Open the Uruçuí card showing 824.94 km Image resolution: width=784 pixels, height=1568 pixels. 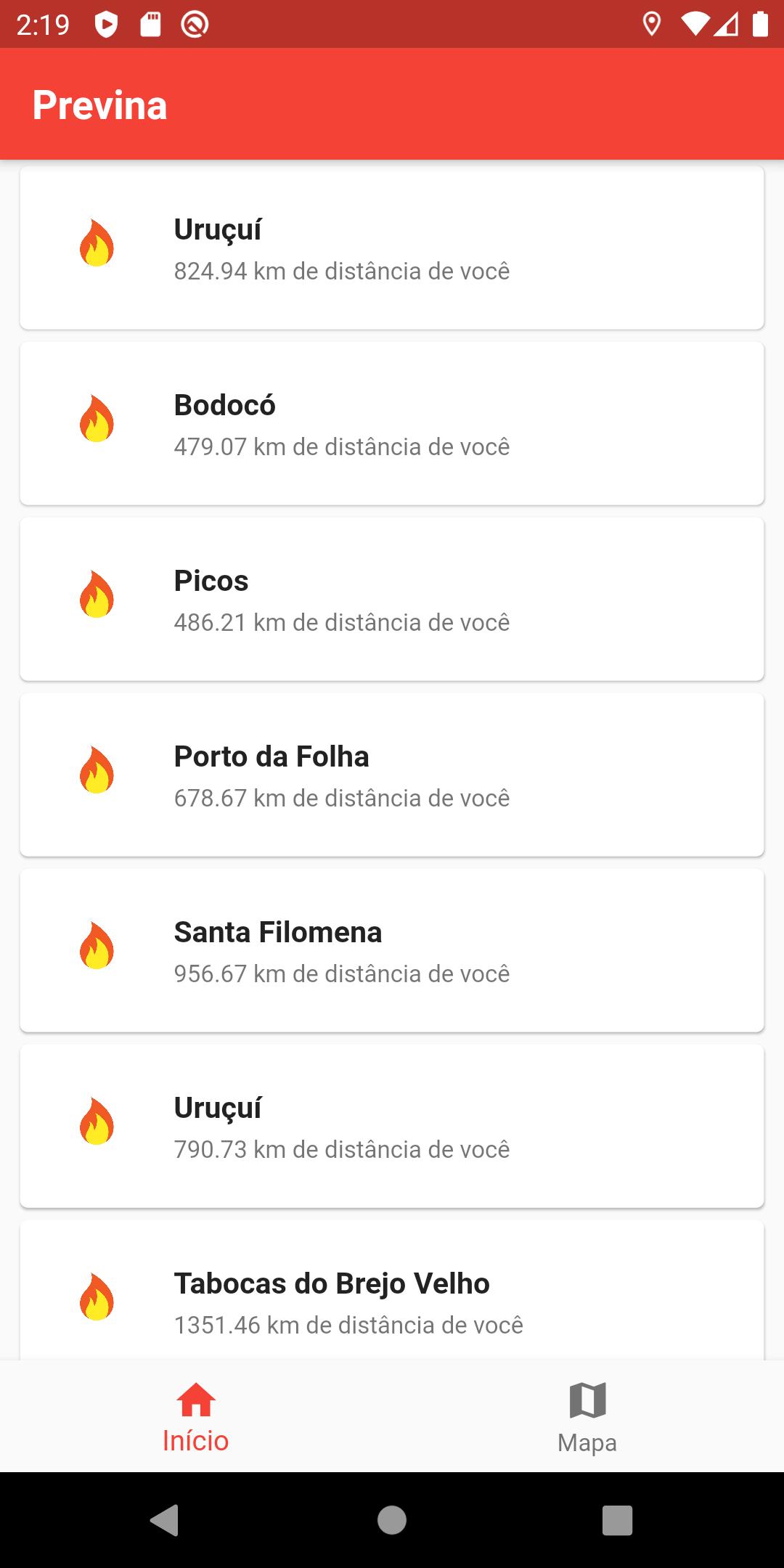[392, 248]
